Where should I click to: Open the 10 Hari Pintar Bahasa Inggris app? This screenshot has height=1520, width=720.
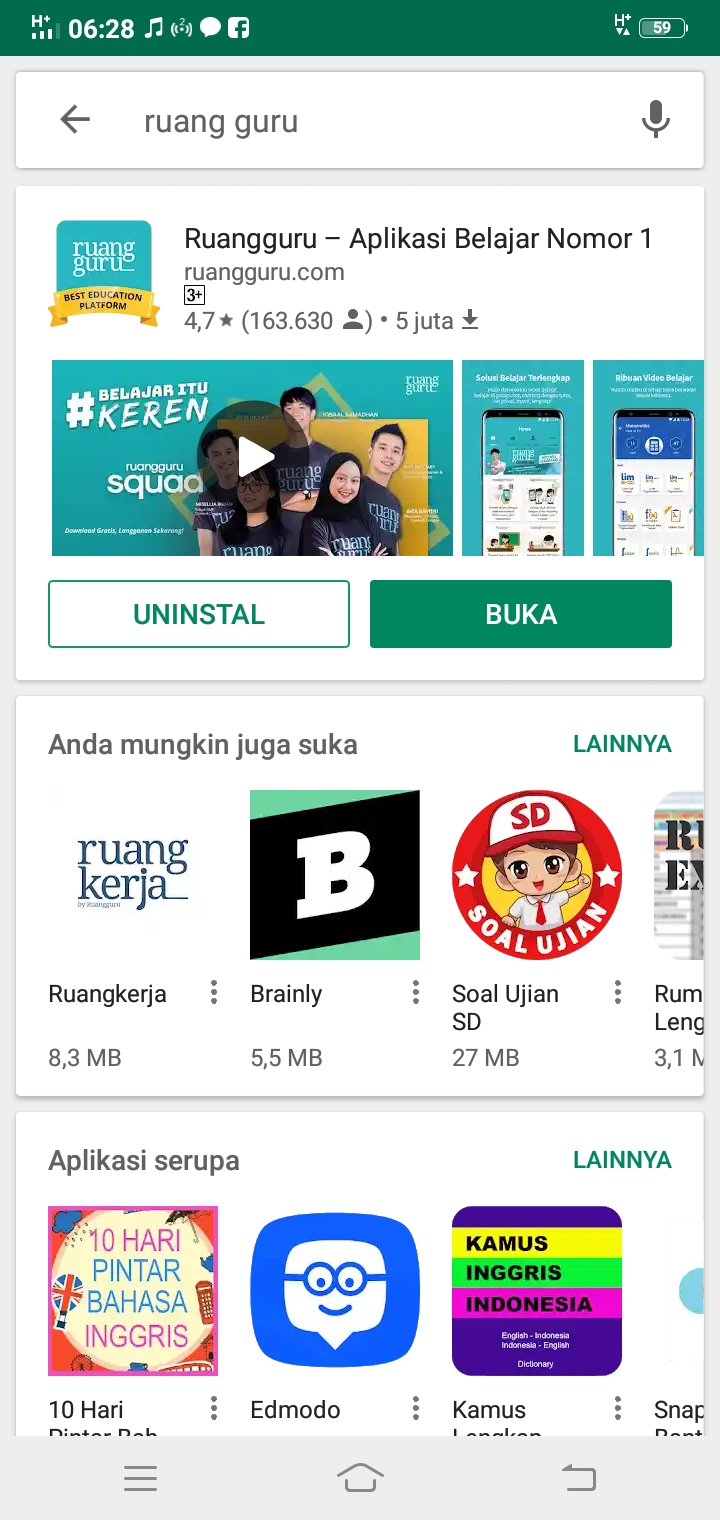pos(133,1290)
